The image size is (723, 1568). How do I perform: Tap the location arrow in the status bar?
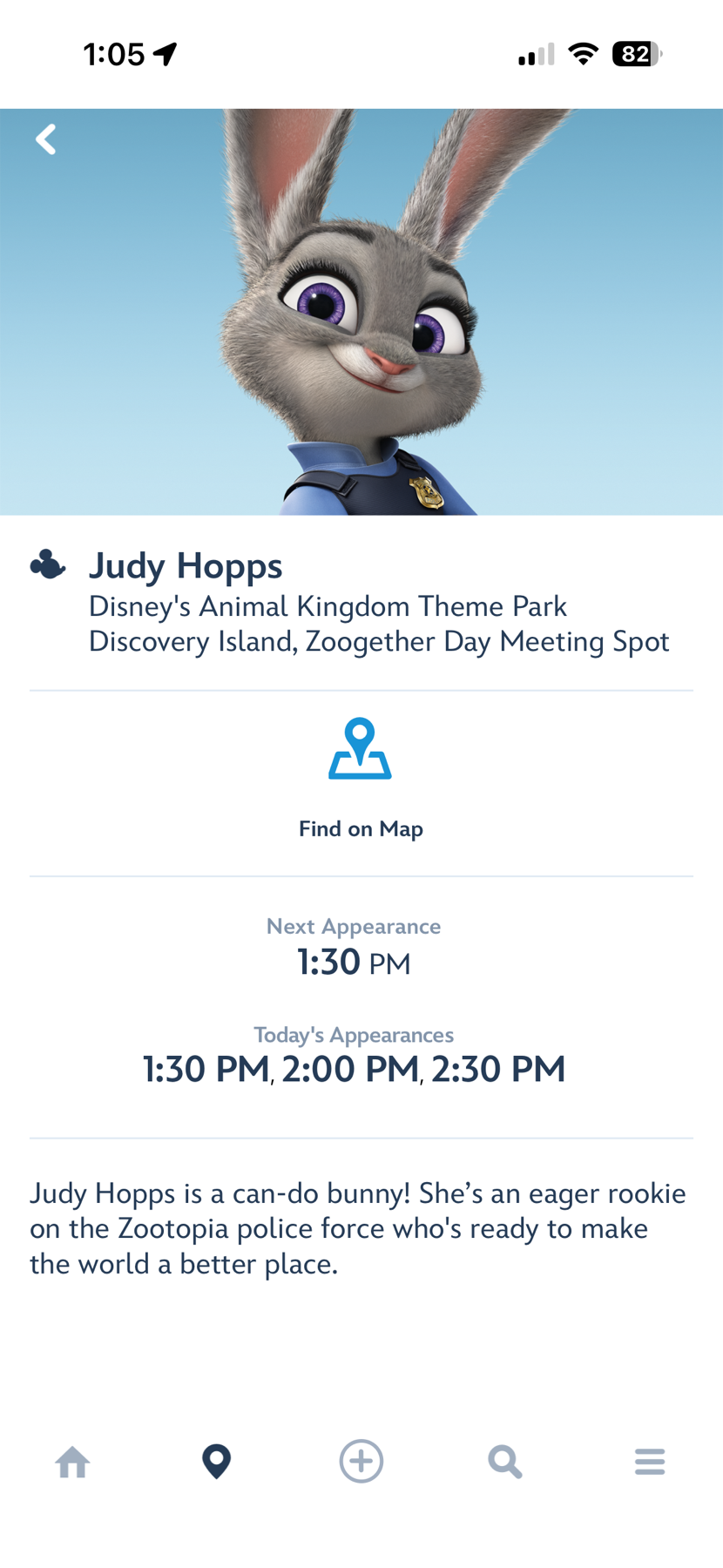tap(165, 52)
